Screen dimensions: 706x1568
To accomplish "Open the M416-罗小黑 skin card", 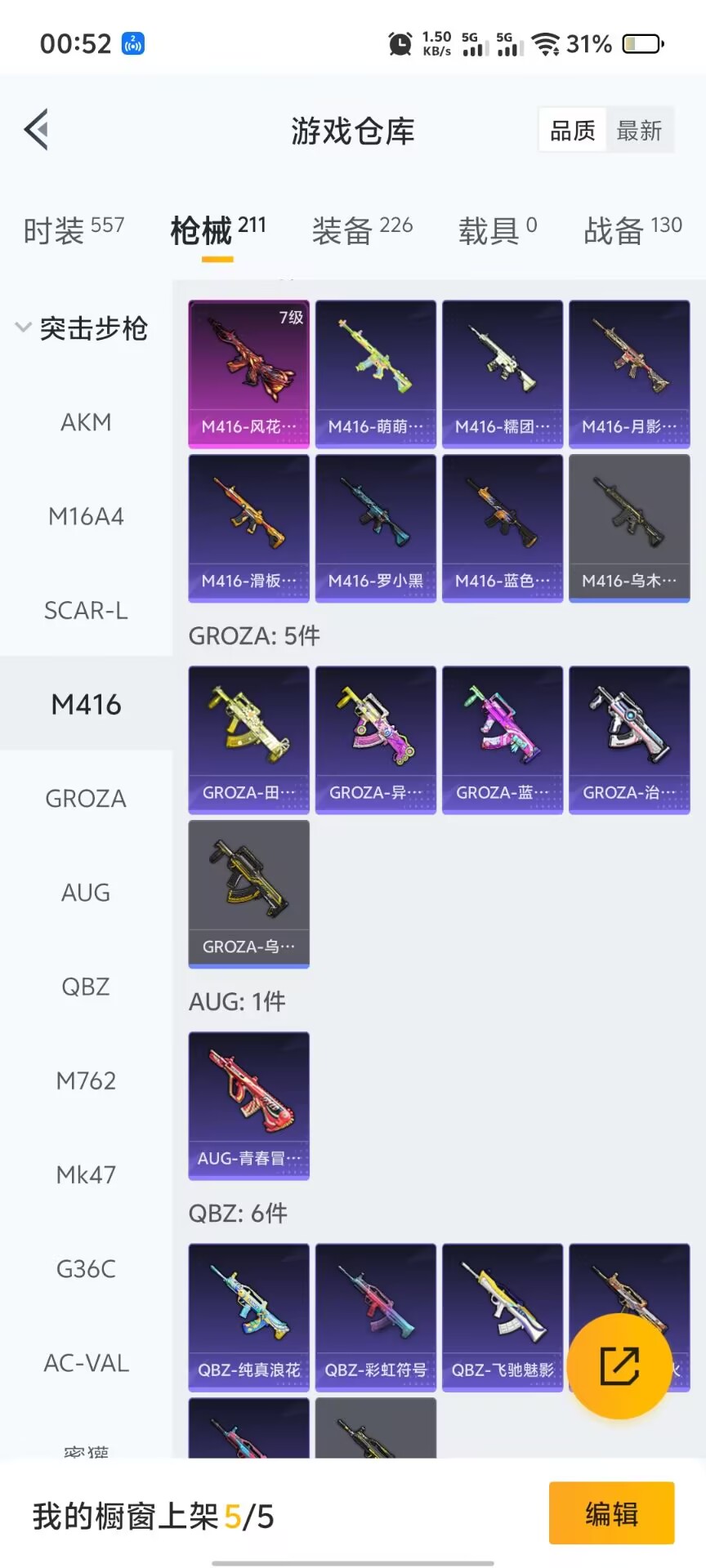I will 376,528.
